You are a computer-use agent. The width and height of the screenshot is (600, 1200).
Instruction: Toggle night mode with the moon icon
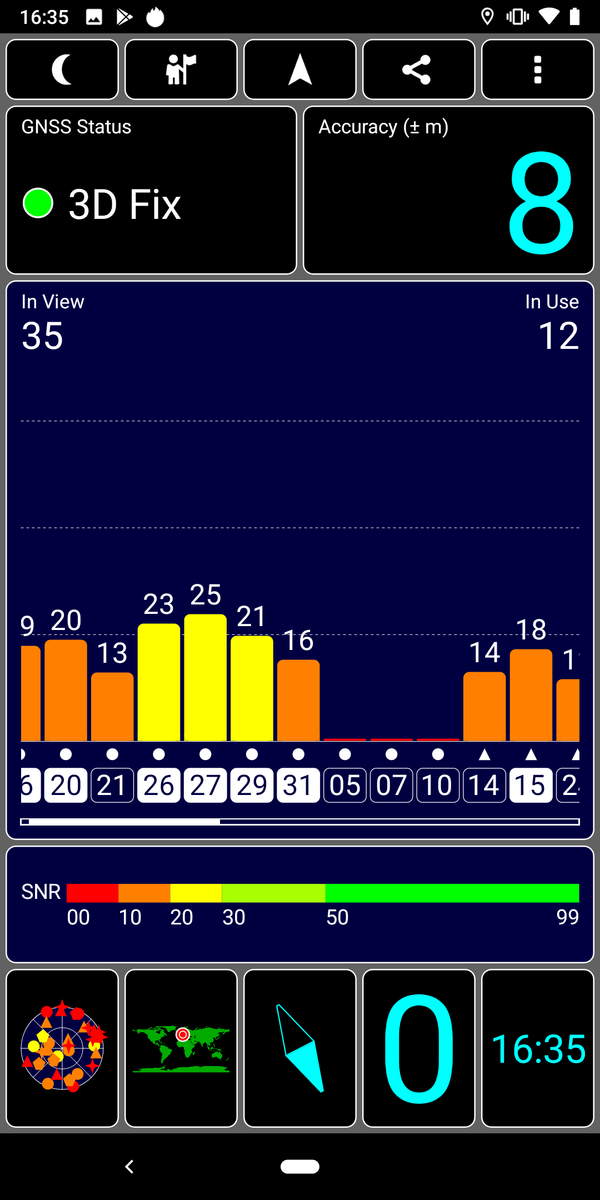[x=62, y=70]
